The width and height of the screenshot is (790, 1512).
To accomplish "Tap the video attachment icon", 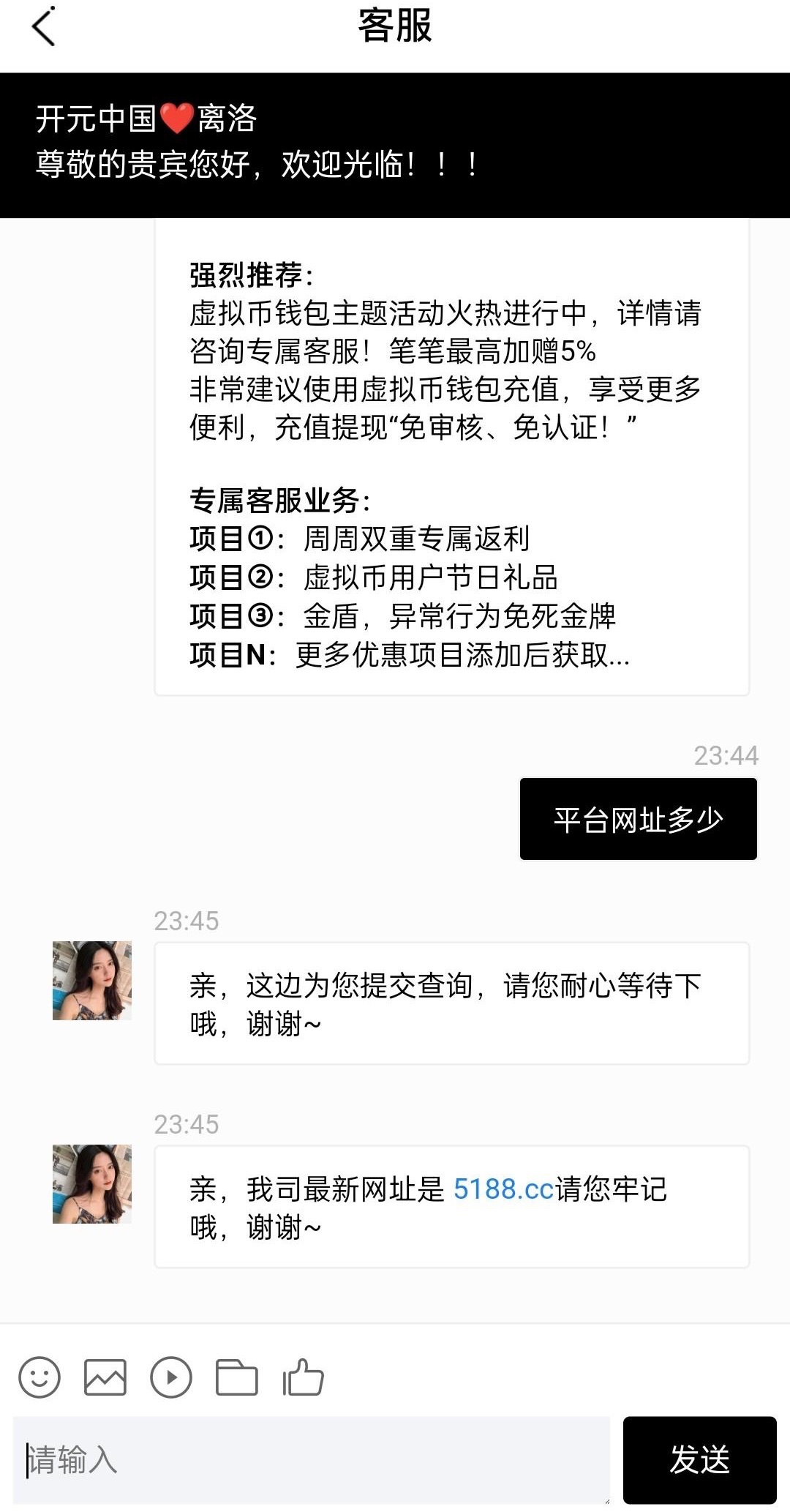I will click(171, 1377).
